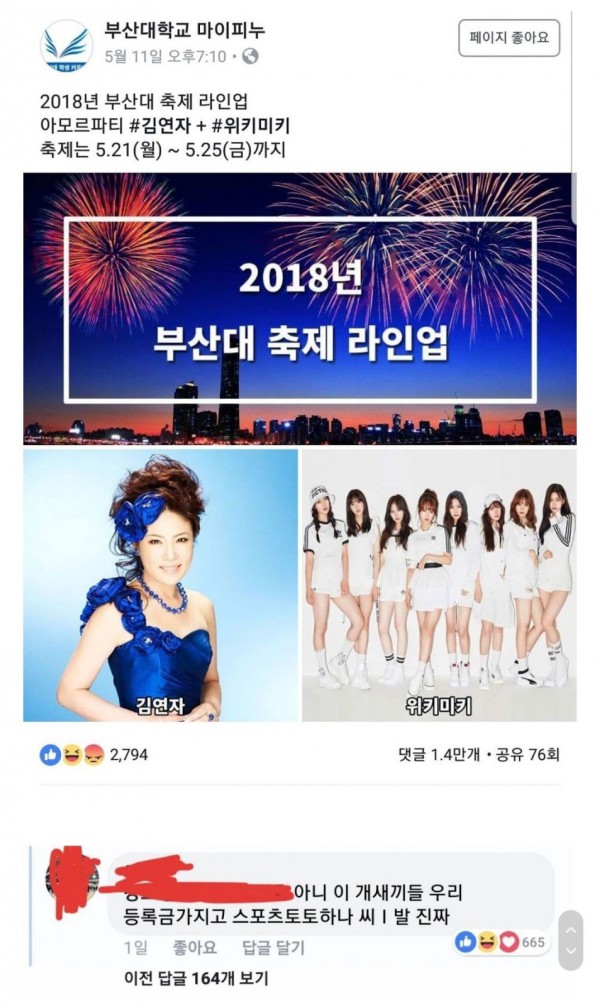Image resolution: width=600 pixels, height=1006 pixels.
Task: Reply to the comment via 답글 달기
Action: click(x=273, y=947)
